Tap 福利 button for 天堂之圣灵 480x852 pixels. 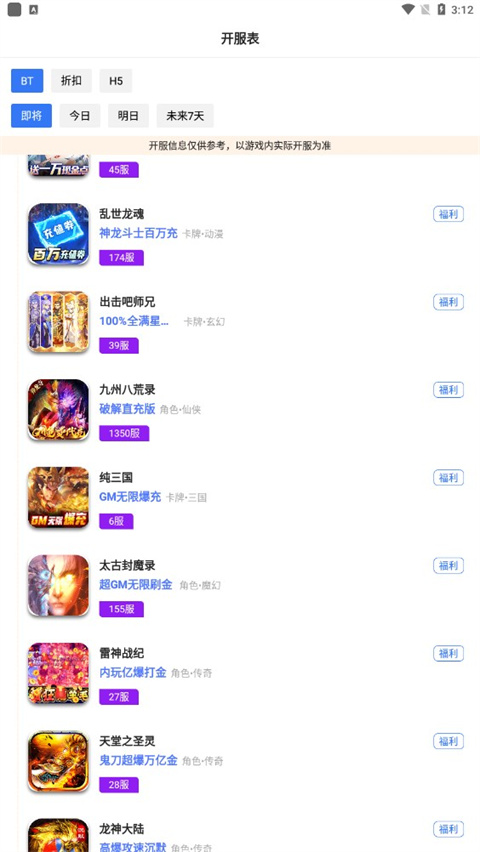(x=448, y=741)
